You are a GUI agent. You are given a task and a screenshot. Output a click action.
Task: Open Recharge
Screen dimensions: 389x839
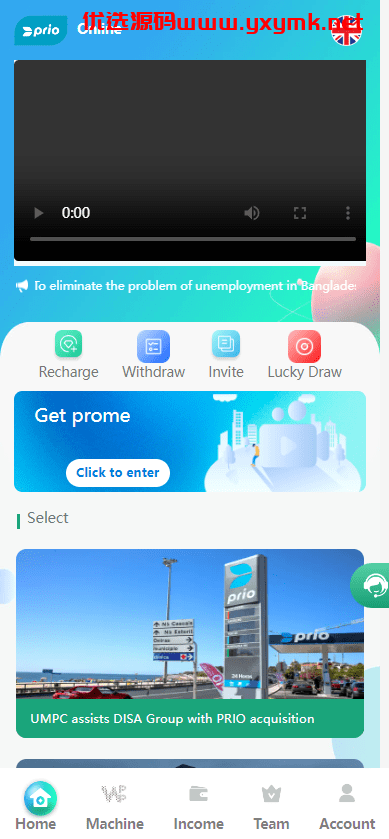pos(68,355)
